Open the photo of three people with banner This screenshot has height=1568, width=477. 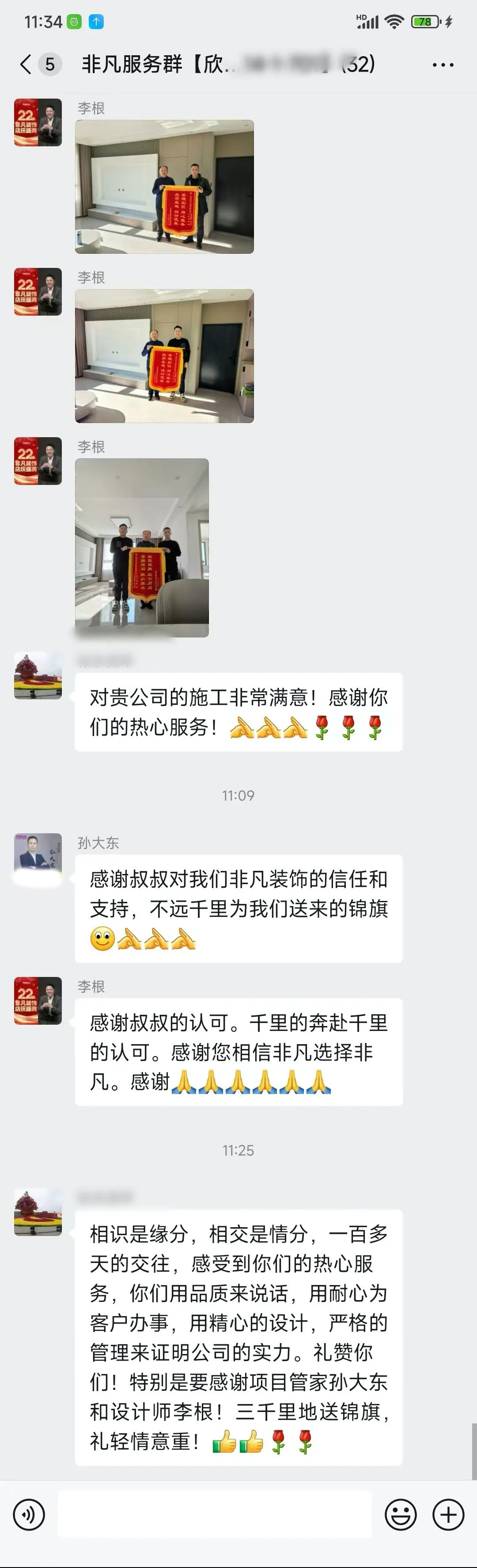(x=142, y=547)
